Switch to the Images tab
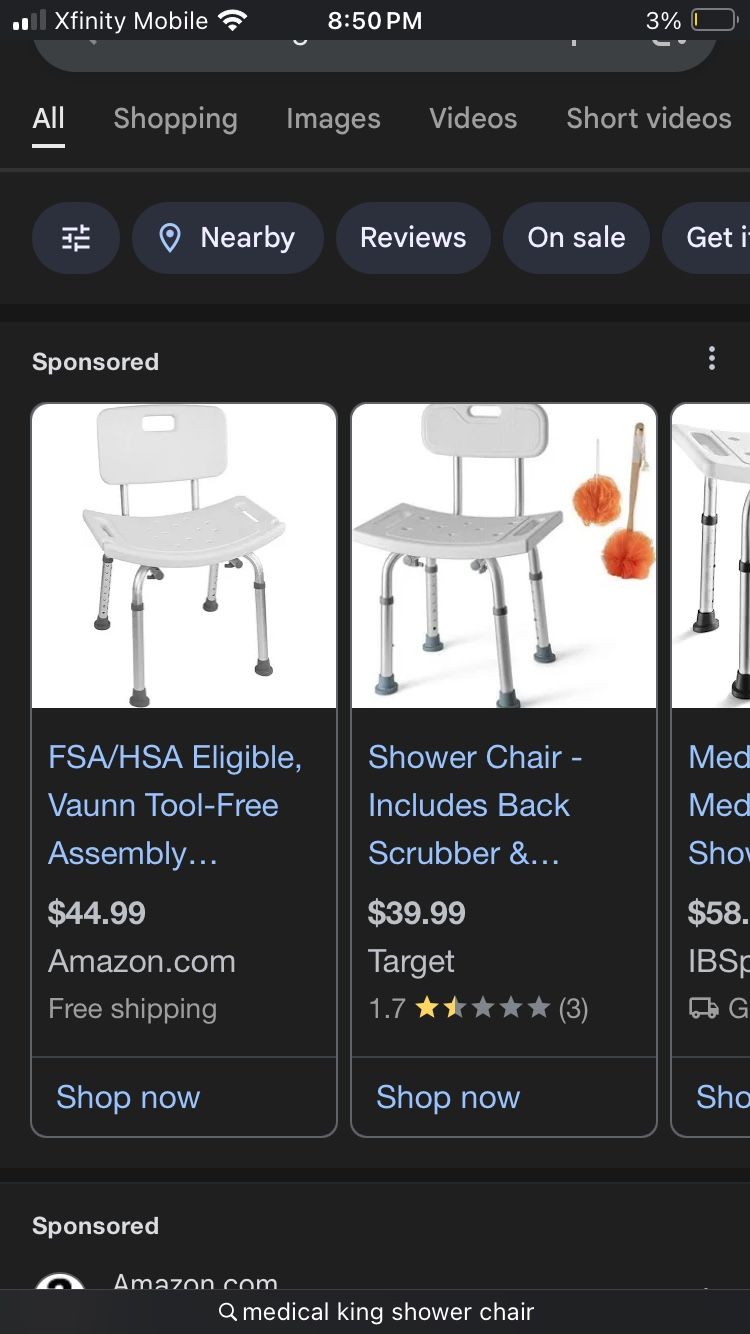Viewport: 750px width, 1334px height. [x=333, y=119]
